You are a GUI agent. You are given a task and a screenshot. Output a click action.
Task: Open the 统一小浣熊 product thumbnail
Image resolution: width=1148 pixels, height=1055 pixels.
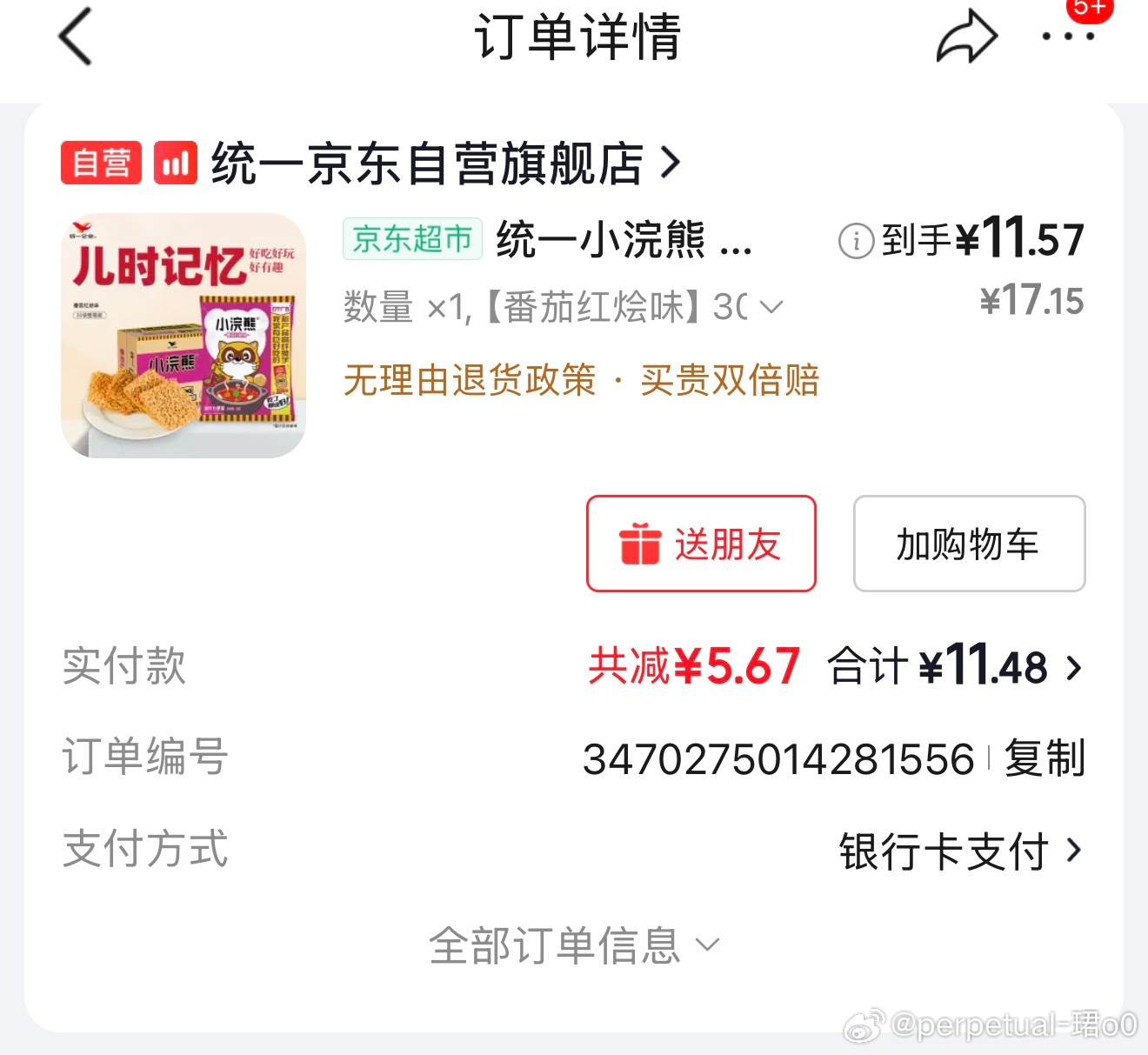click(x=184, y=336)
